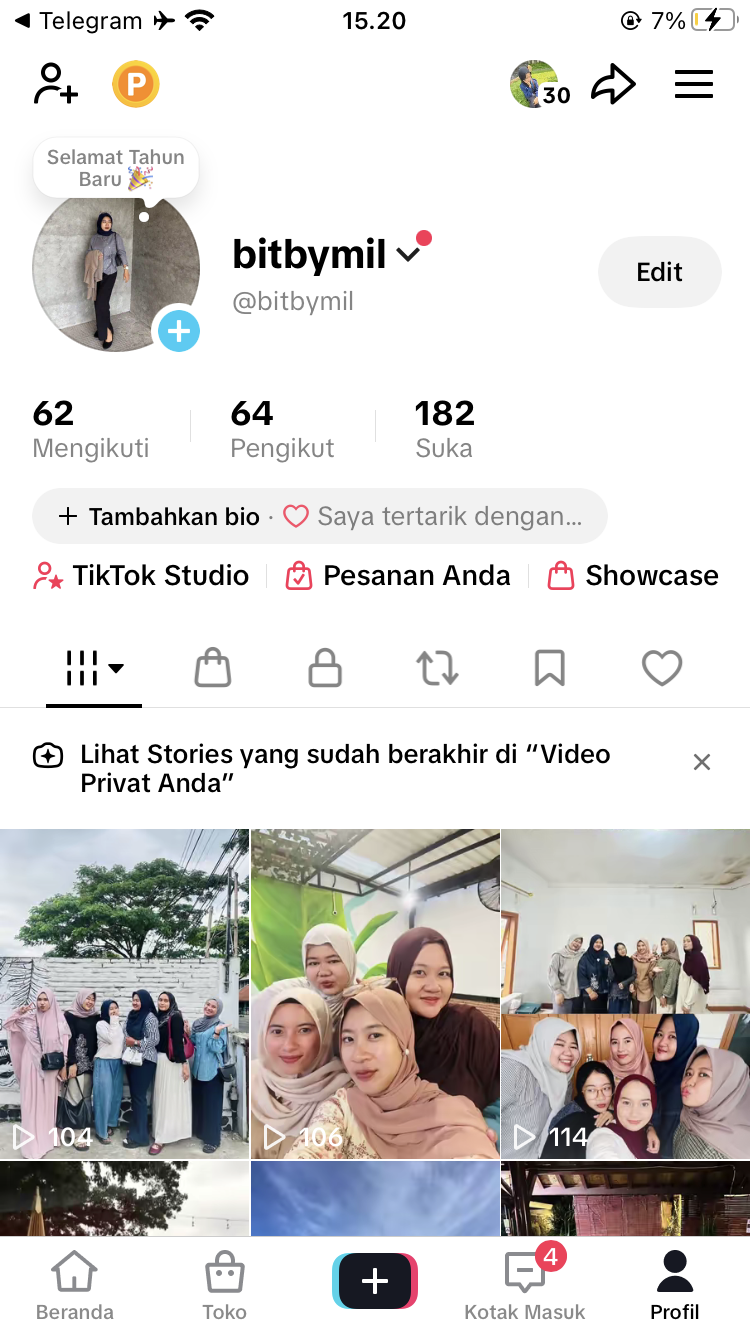
Task: Dismiss the Lihat Stories banner
Action: [x=702, y=763]
